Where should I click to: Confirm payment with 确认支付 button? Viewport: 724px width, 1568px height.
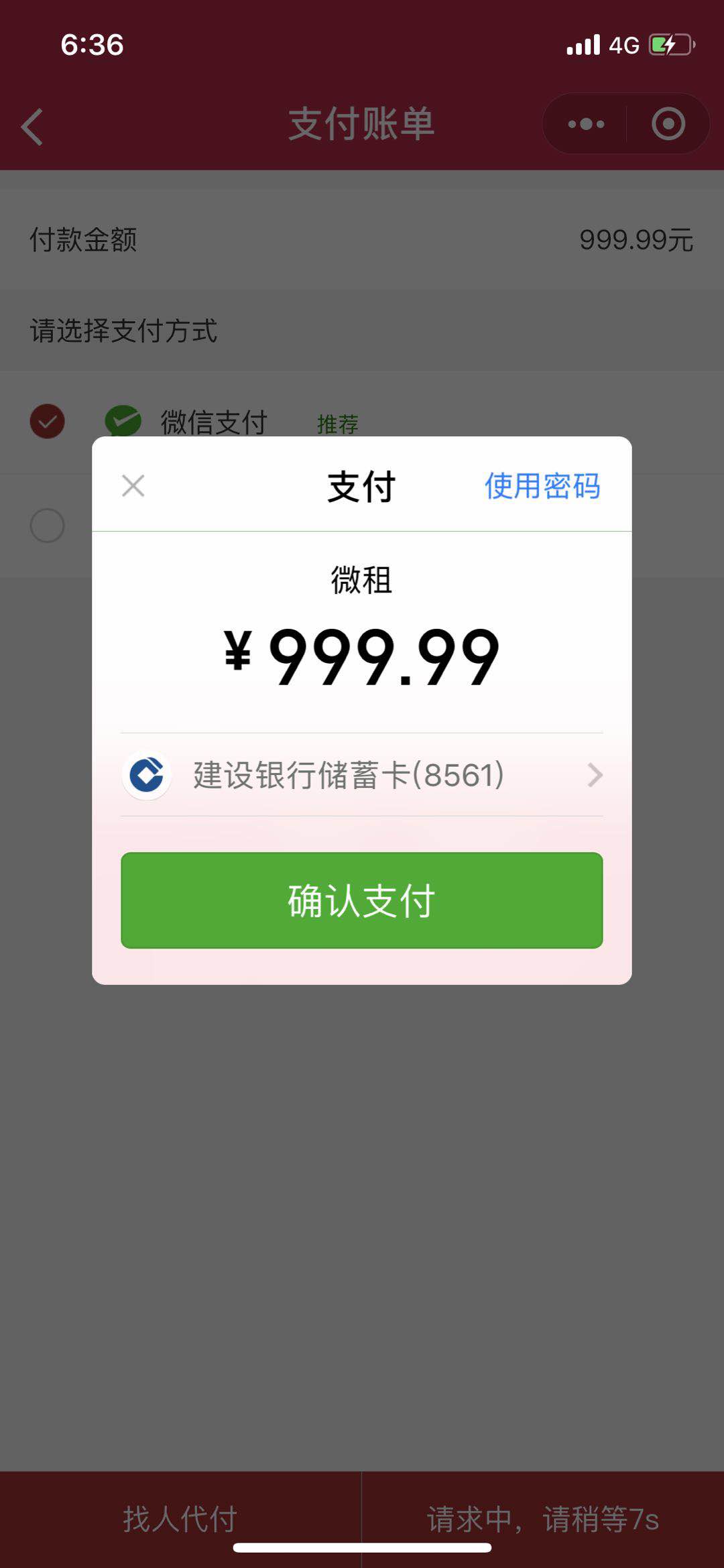click(362, 900)
